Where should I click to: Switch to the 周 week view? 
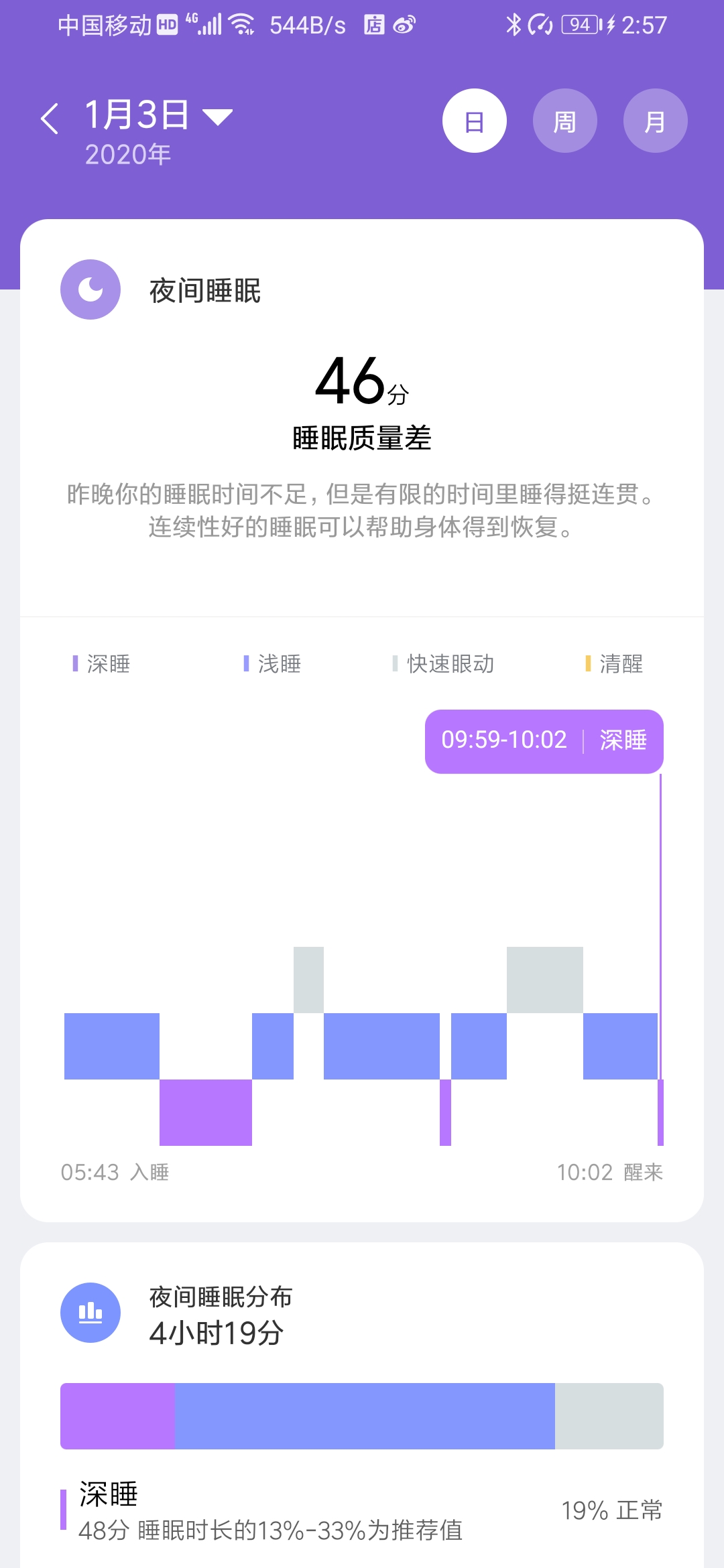point(564,121)
